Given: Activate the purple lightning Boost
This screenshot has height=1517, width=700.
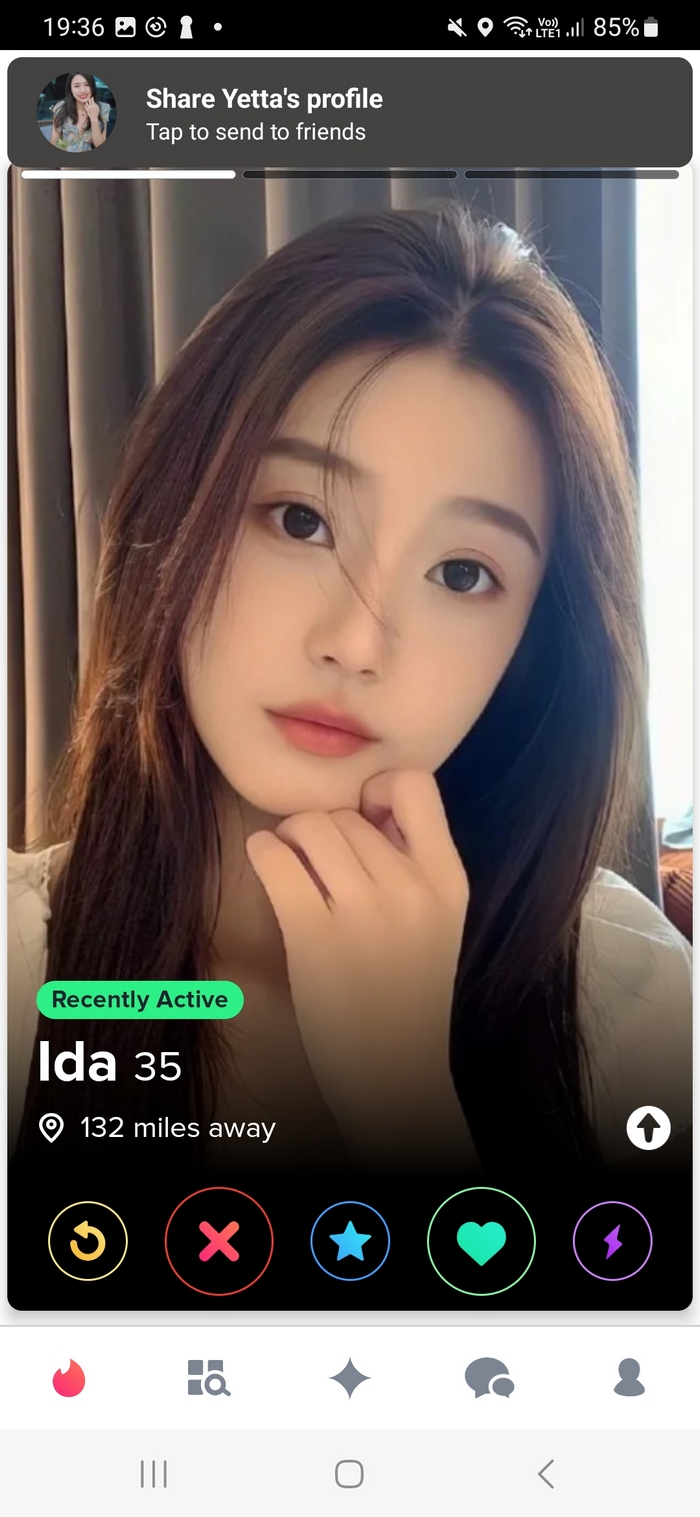Looking at the screenshot, I should (612, 1241).
